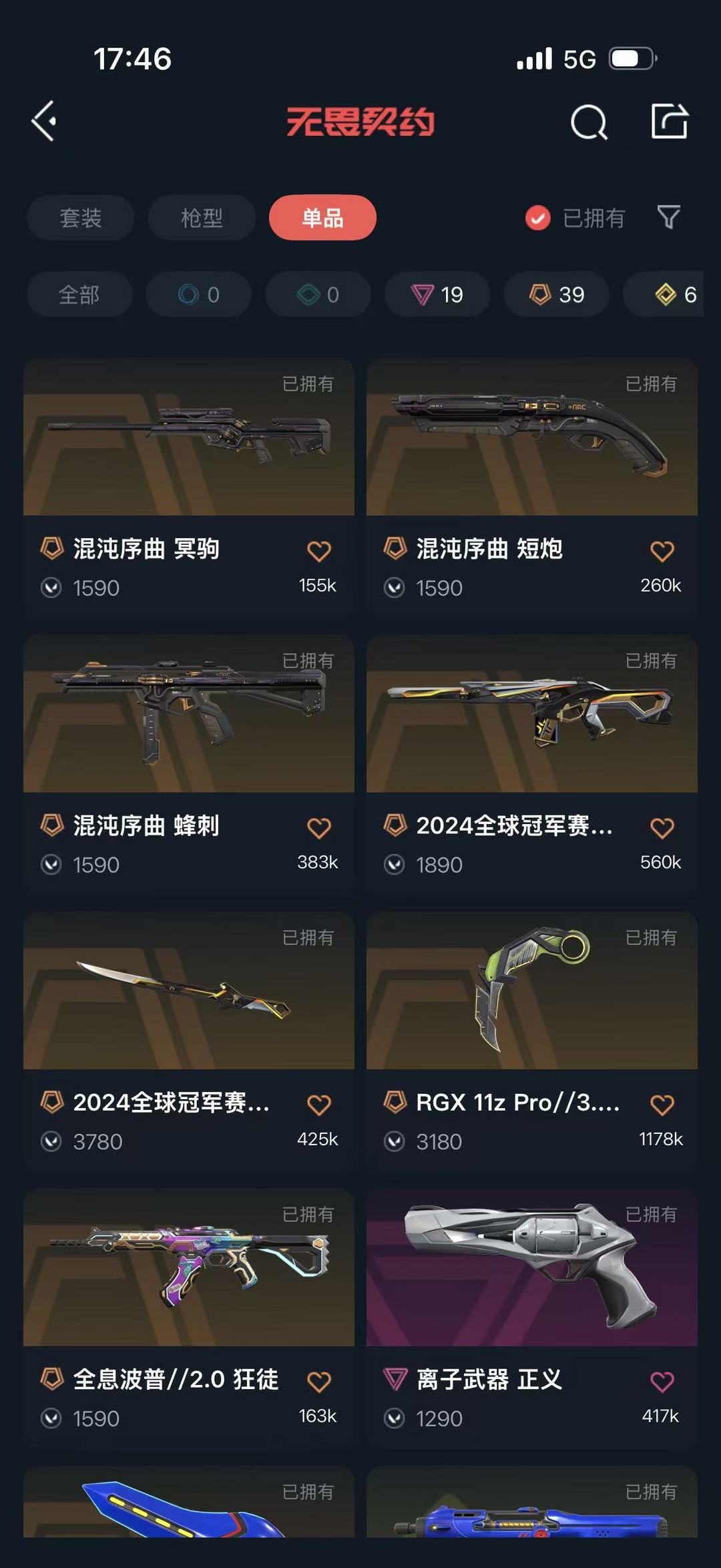Go back using the arrow icon
721x1568 pixels.
44,122
